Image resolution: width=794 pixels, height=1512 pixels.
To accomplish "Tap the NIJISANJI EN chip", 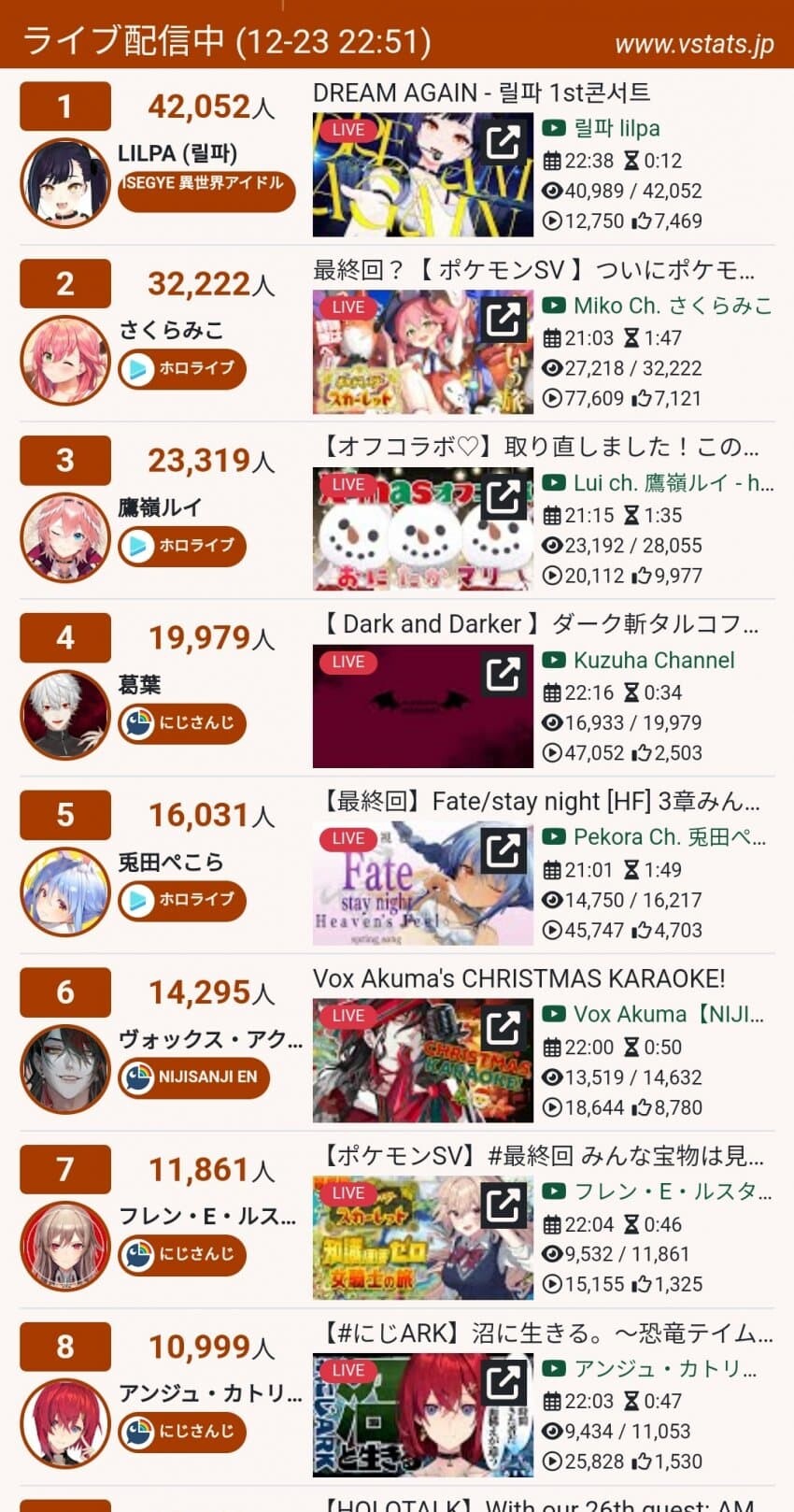I will [194, 1077].
